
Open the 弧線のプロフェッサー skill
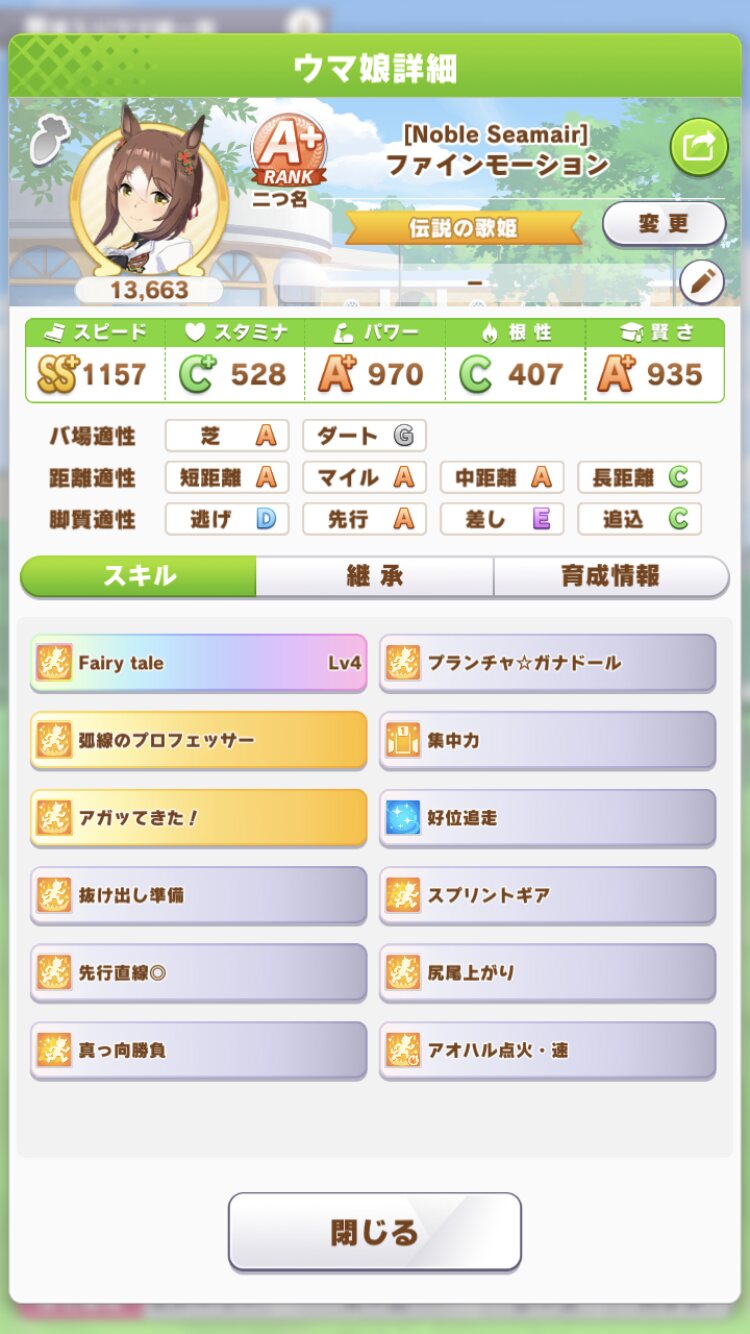click(x=199, y=740)
